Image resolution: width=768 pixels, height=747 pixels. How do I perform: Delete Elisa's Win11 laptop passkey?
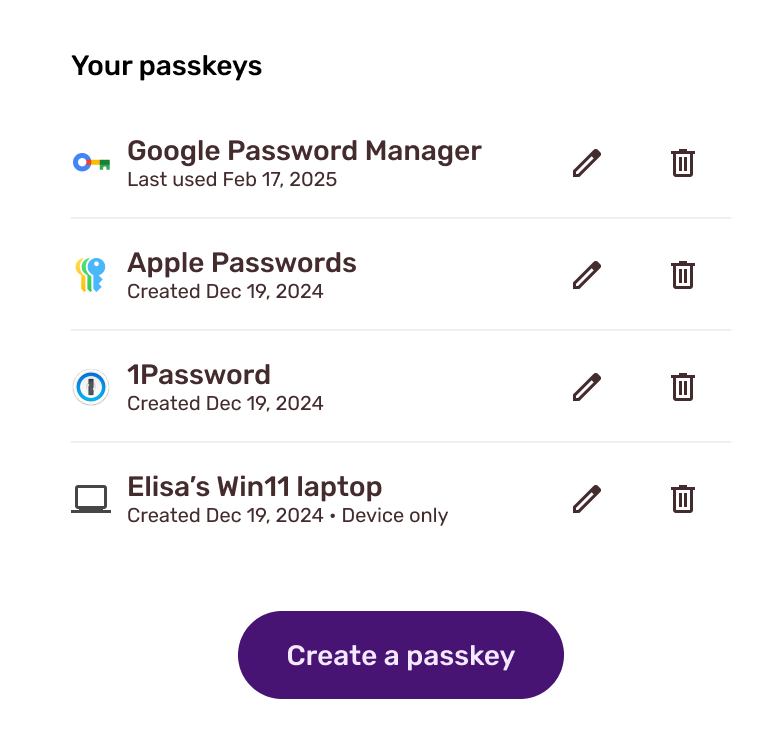683,499
